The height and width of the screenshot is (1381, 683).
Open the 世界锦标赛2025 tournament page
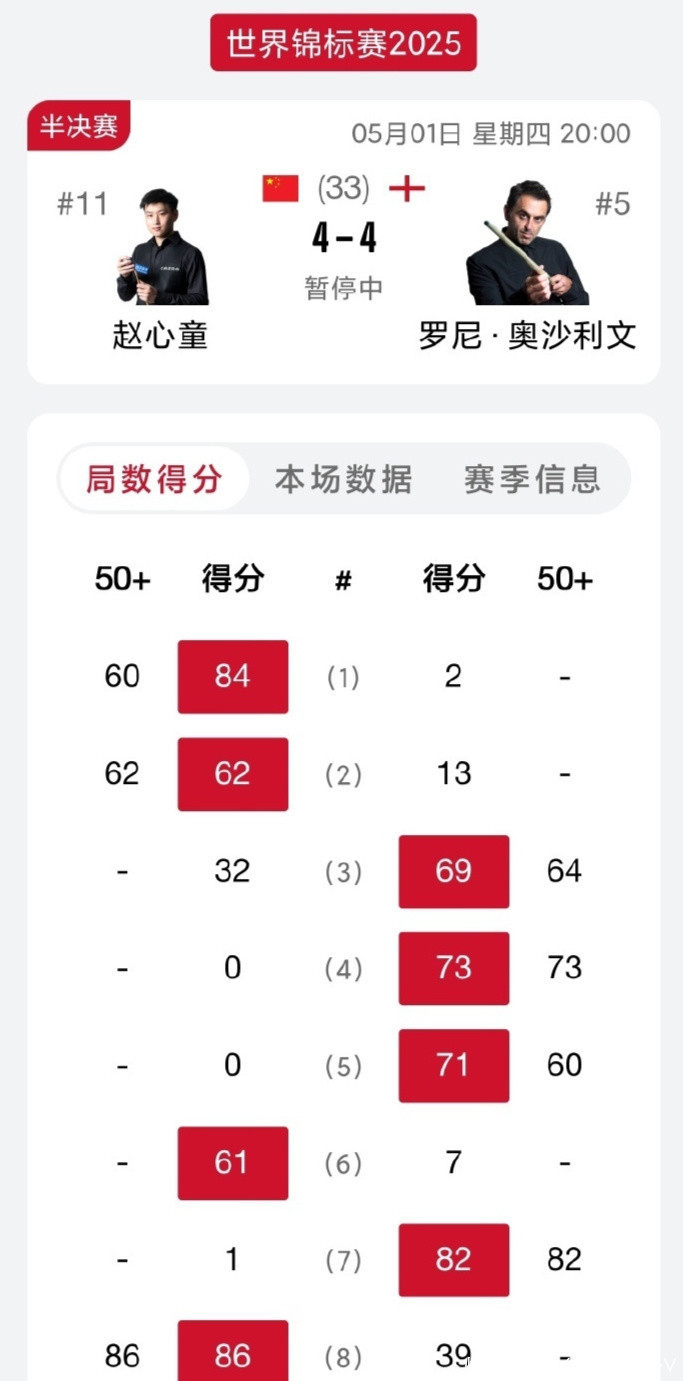tap(343, 43)
